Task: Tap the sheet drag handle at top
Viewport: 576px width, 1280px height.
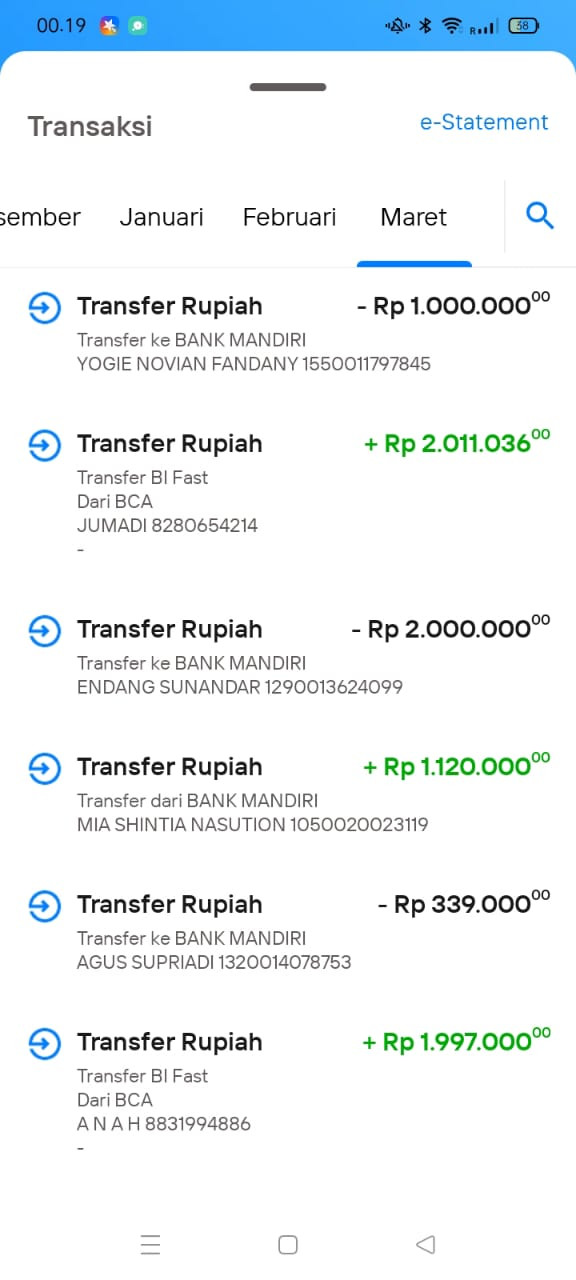Action: pyautogui.click(x=288, y=87)
